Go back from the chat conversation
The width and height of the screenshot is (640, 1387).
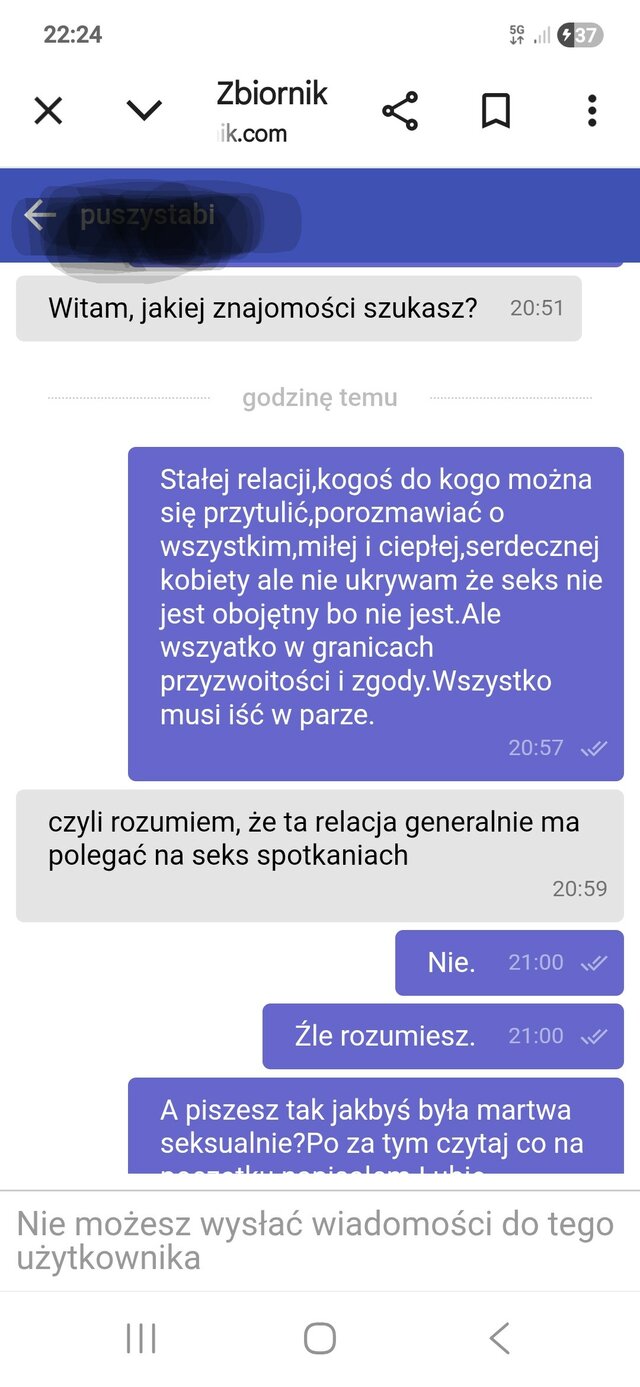tap(40, 215)
